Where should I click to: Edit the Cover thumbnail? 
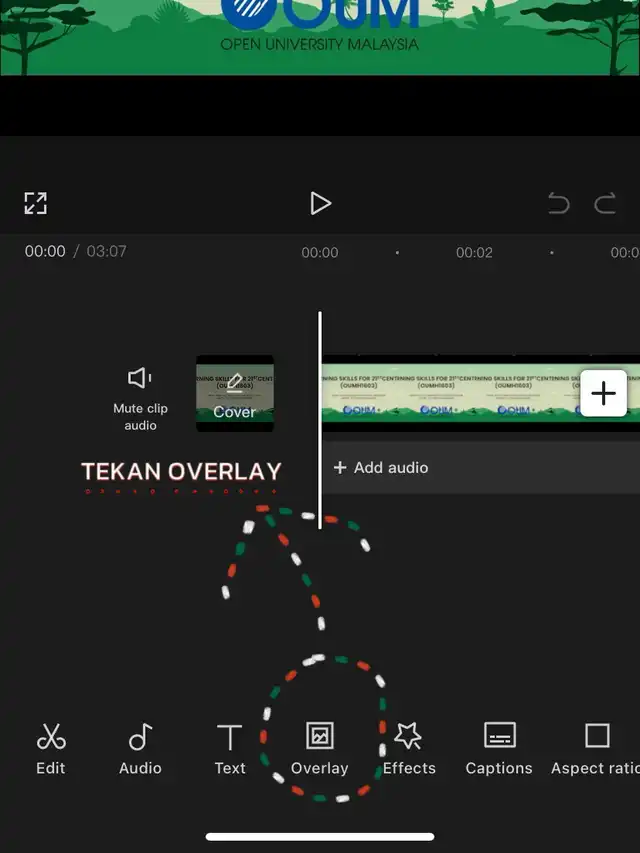tap(235, 393)
